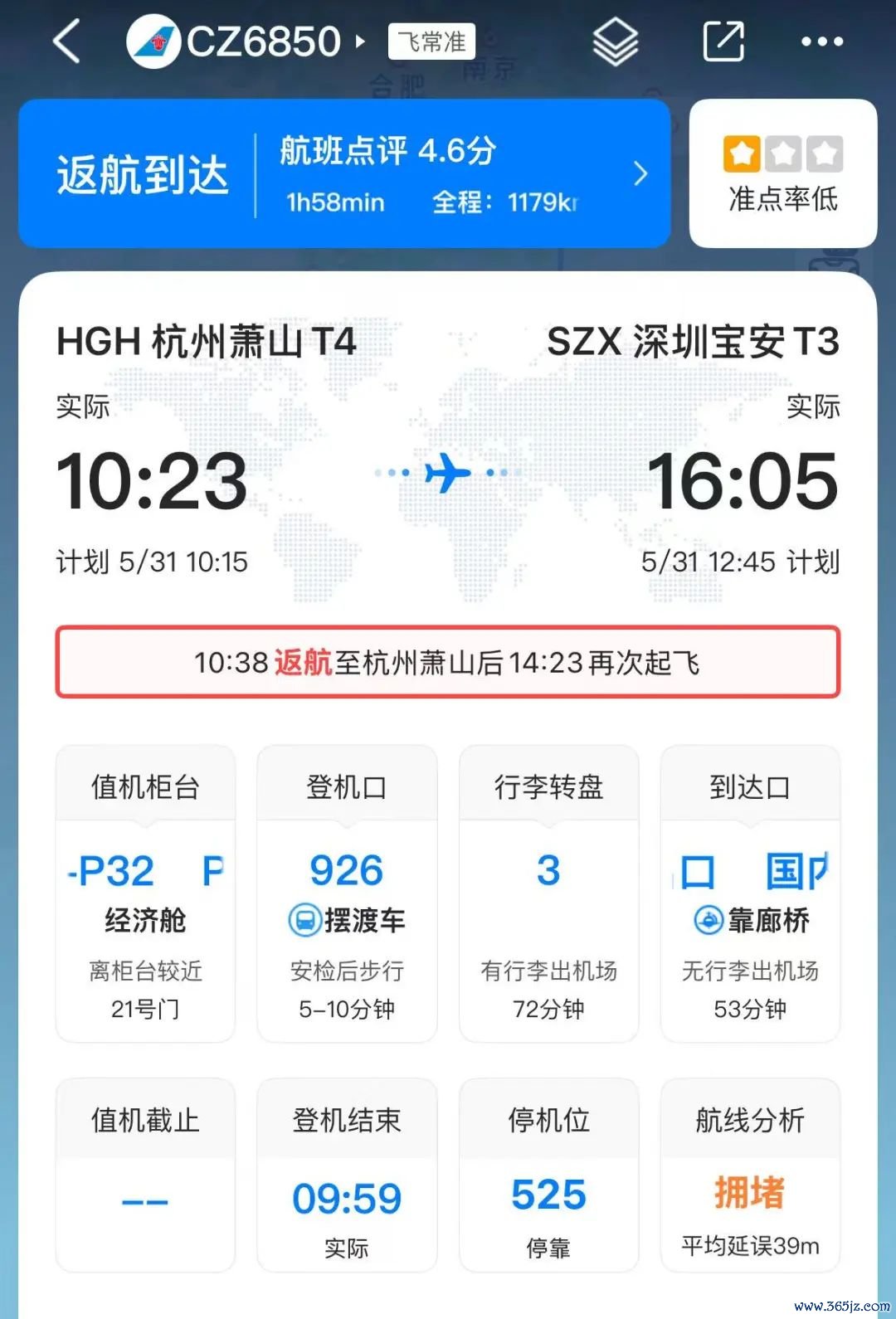Check the 到达口 arrival exit card
Screen dimensions: 896x1319
(750, 893)
